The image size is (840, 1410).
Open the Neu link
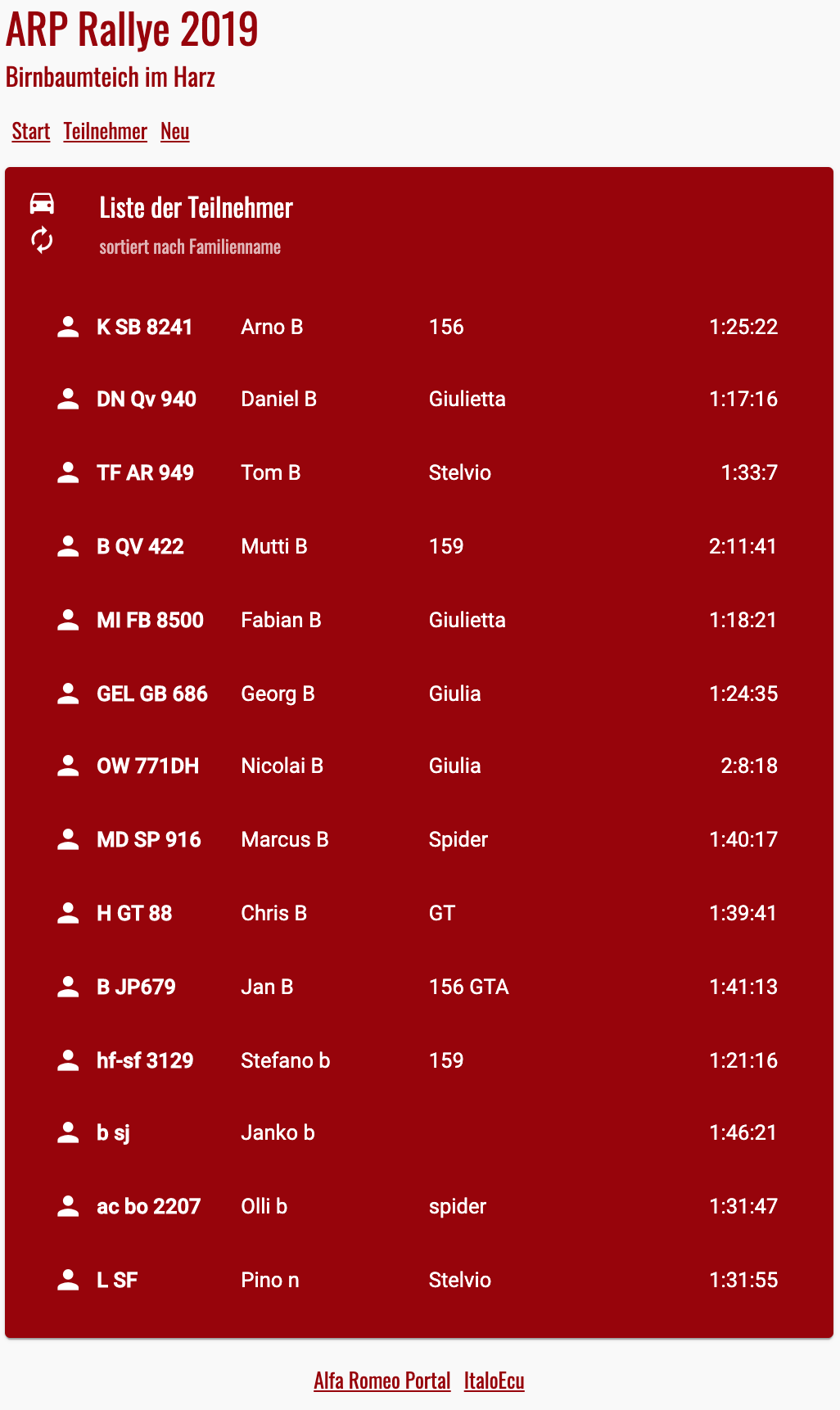[174, 131]
